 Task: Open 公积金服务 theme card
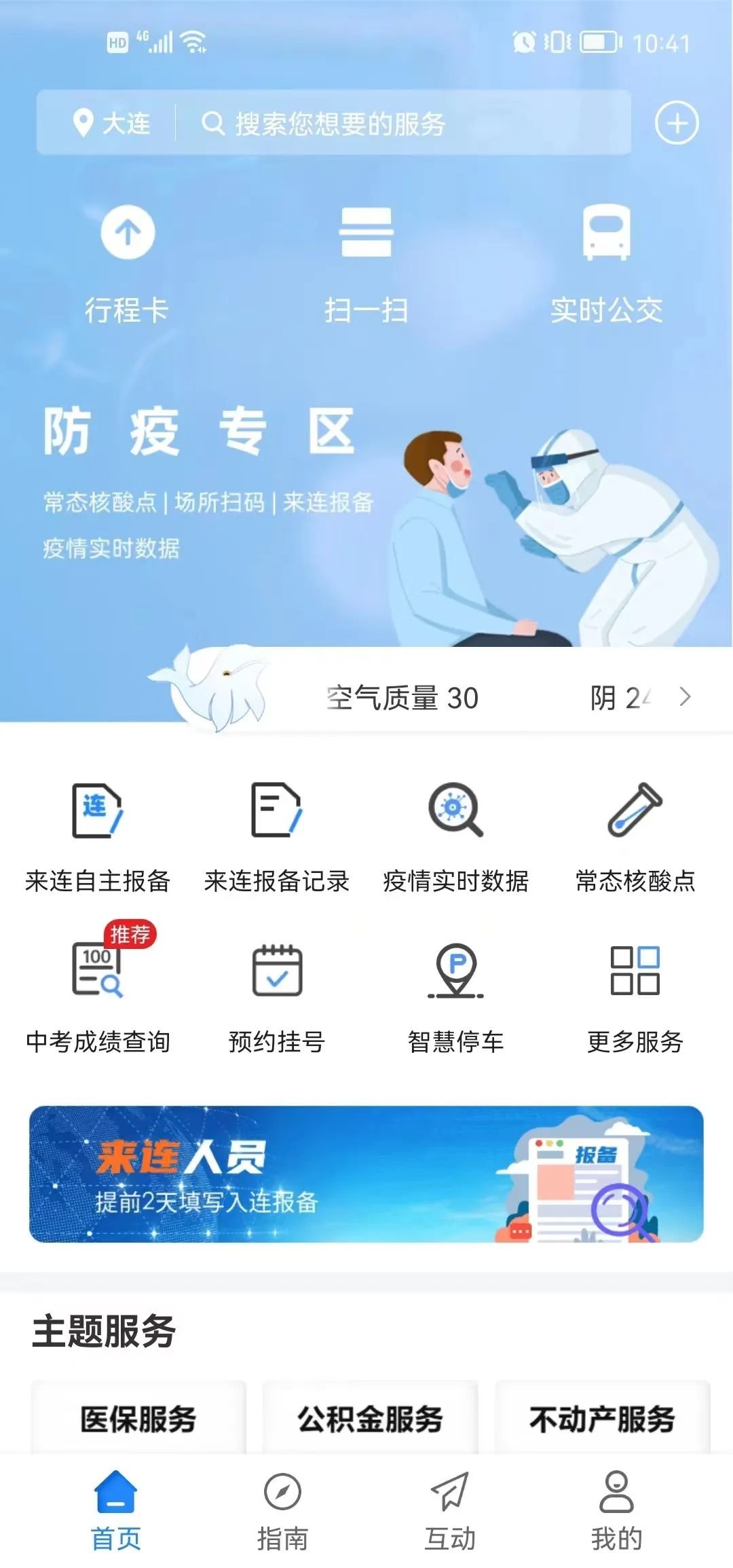pos(370,1419)
